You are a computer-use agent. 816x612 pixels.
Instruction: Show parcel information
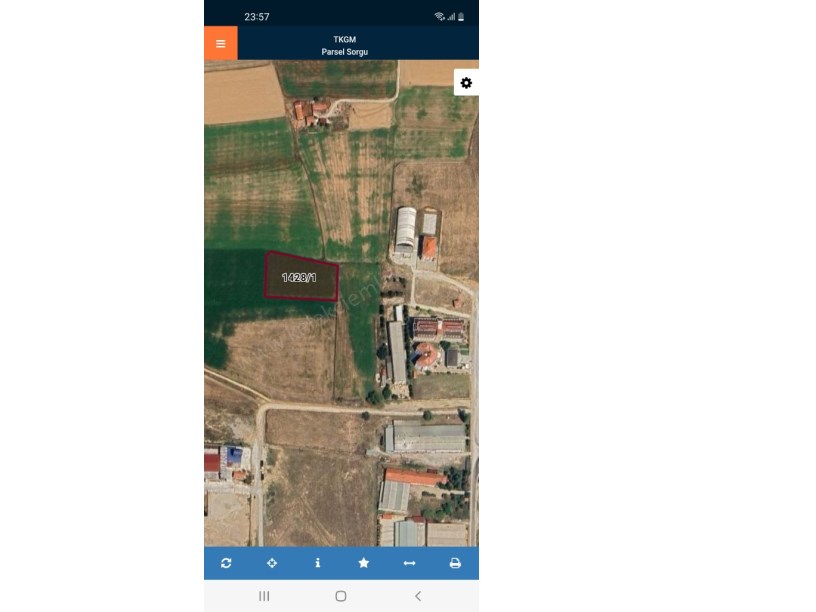pyautogui.click(x=318, y=563)
